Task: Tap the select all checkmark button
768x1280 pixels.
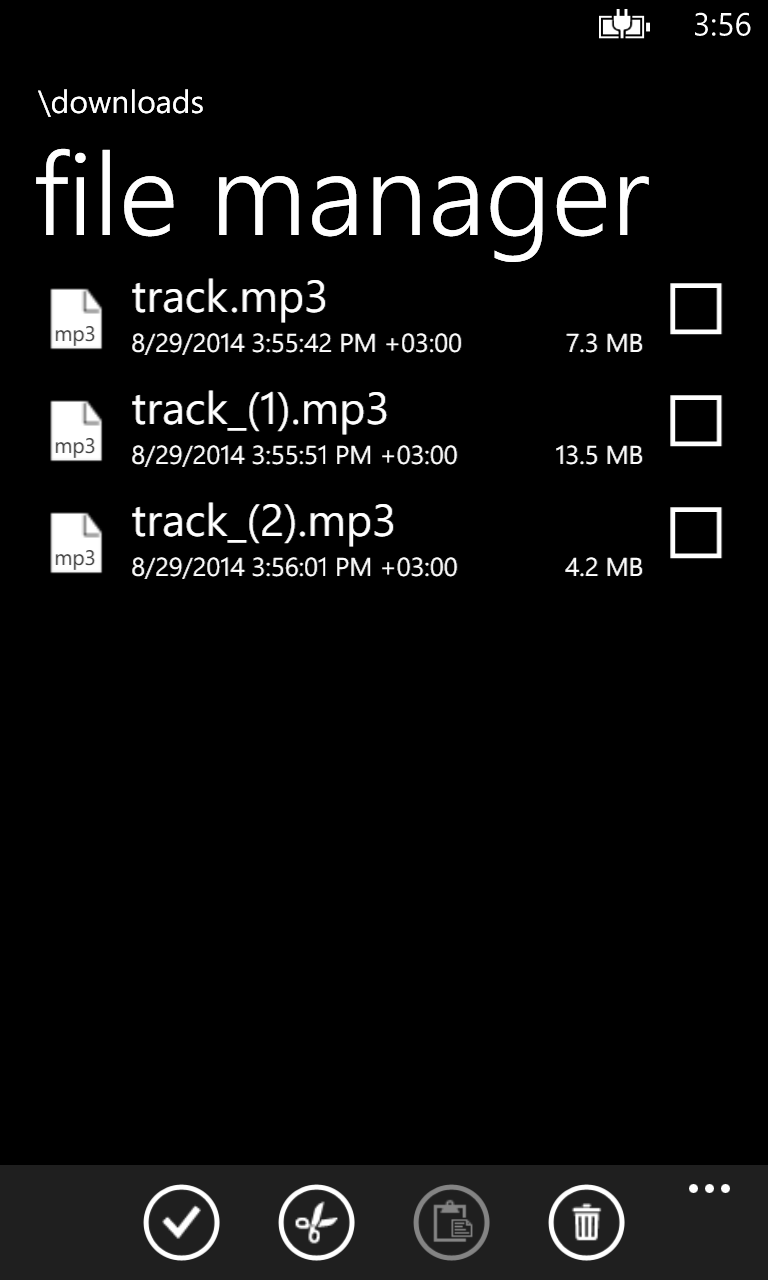Action: tap(181, 1222)
